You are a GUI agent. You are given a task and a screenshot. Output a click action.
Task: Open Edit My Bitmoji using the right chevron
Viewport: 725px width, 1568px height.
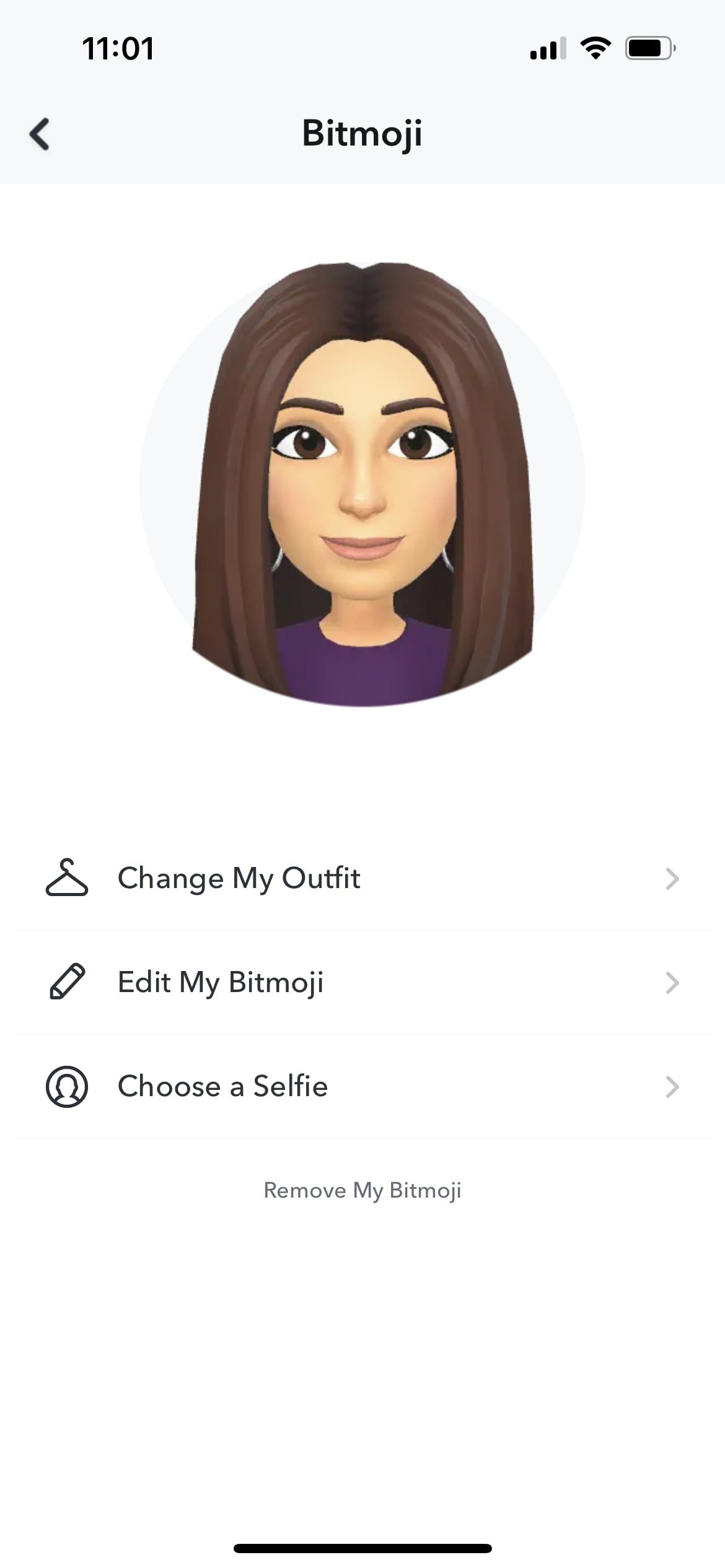(x=673, y=982)
